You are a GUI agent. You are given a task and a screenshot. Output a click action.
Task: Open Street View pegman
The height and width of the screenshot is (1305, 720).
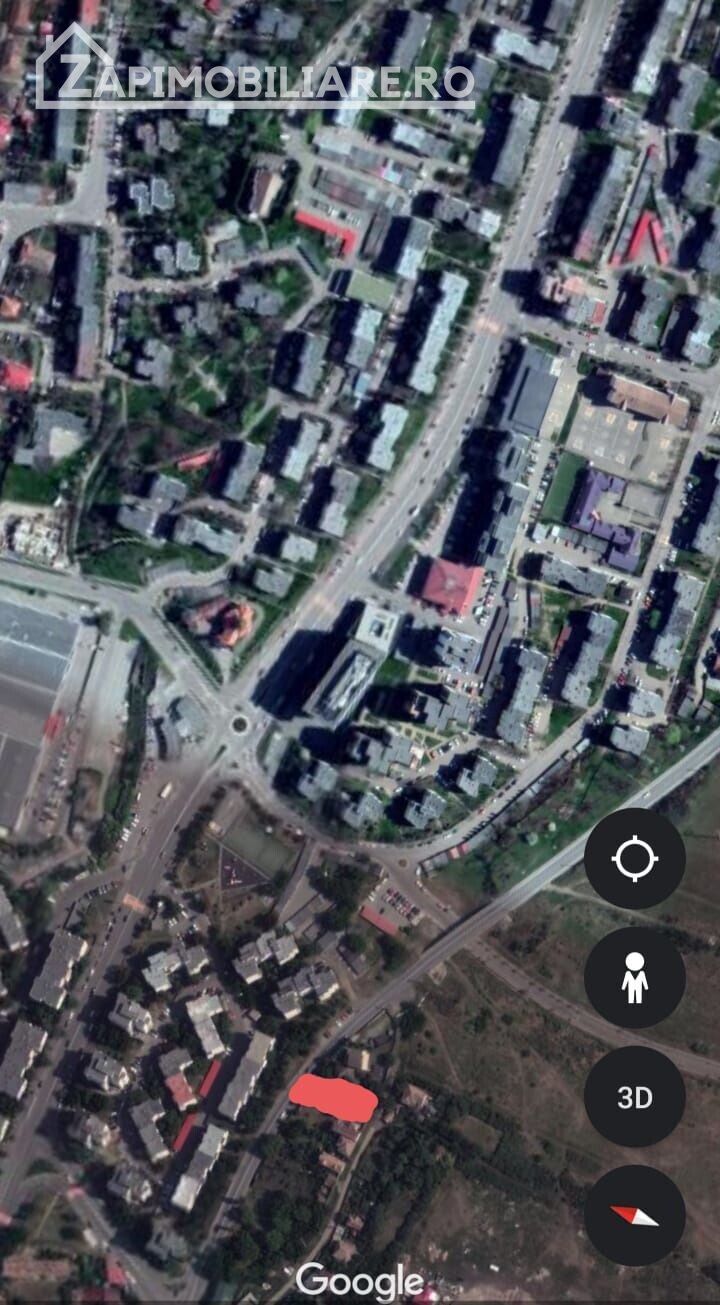[x=634, y=978]
